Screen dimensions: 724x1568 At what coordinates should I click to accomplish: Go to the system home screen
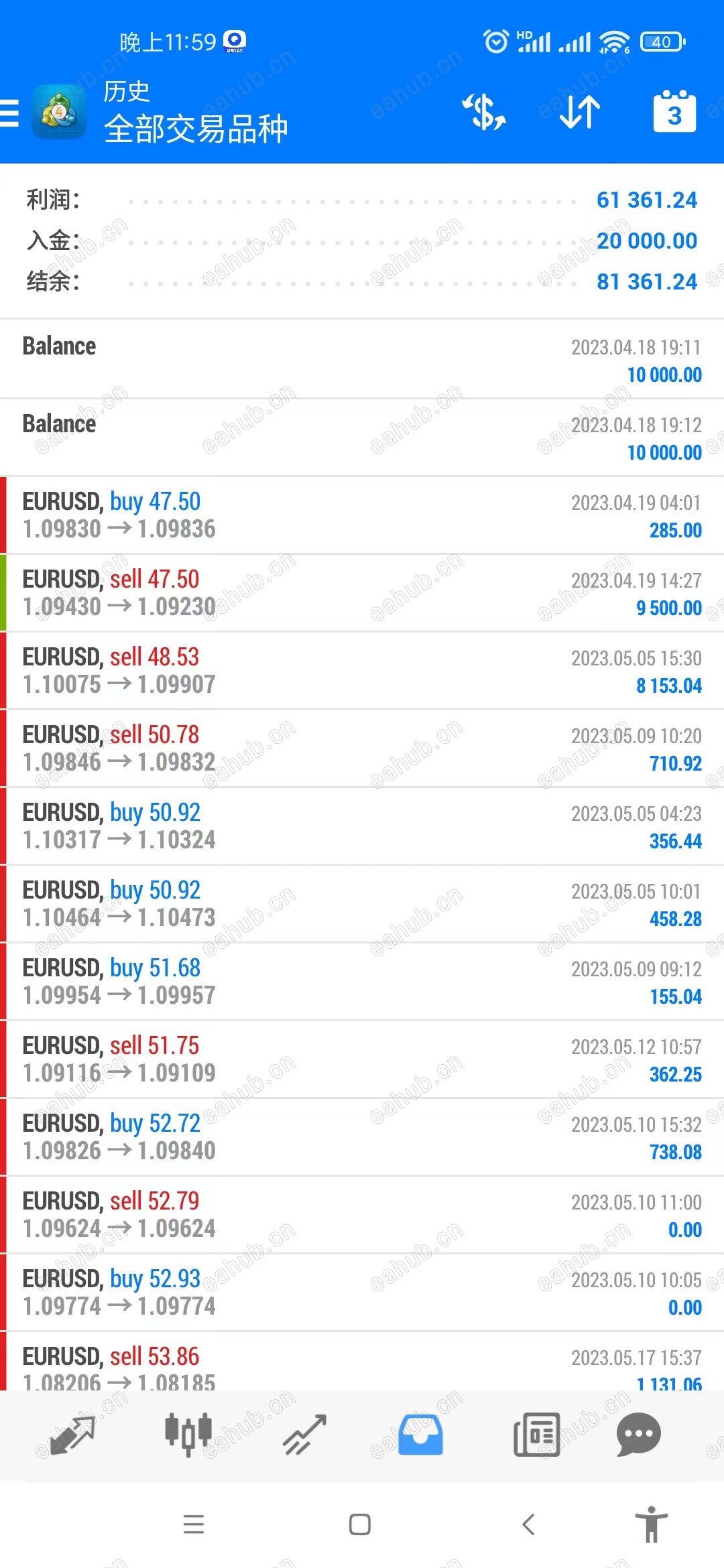(360, 1524)
